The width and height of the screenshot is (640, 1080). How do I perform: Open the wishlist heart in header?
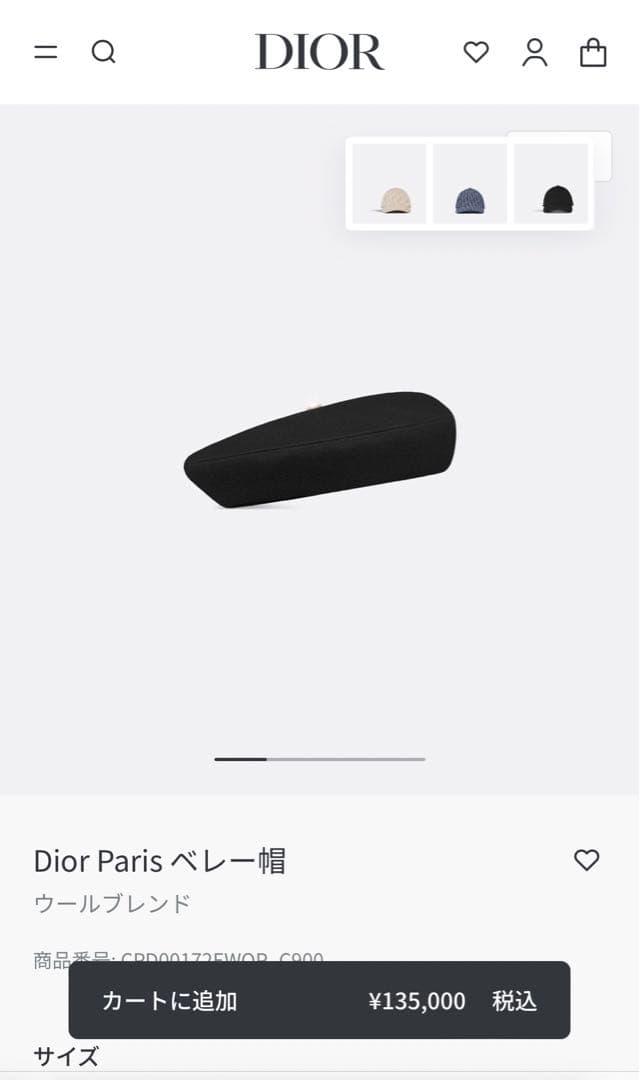point(476,52)
